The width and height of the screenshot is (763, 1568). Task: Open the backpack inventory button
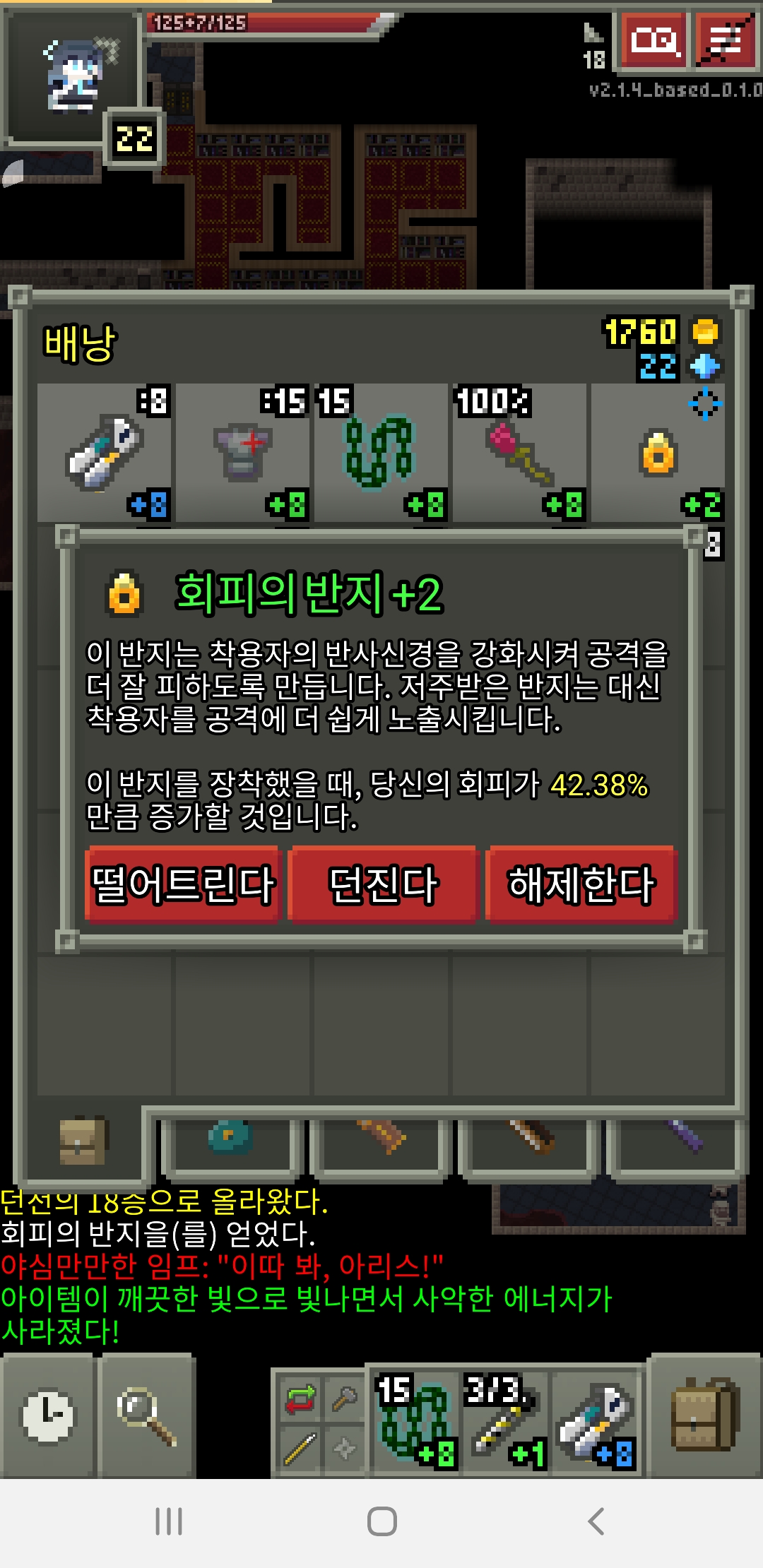point(704,1415)
